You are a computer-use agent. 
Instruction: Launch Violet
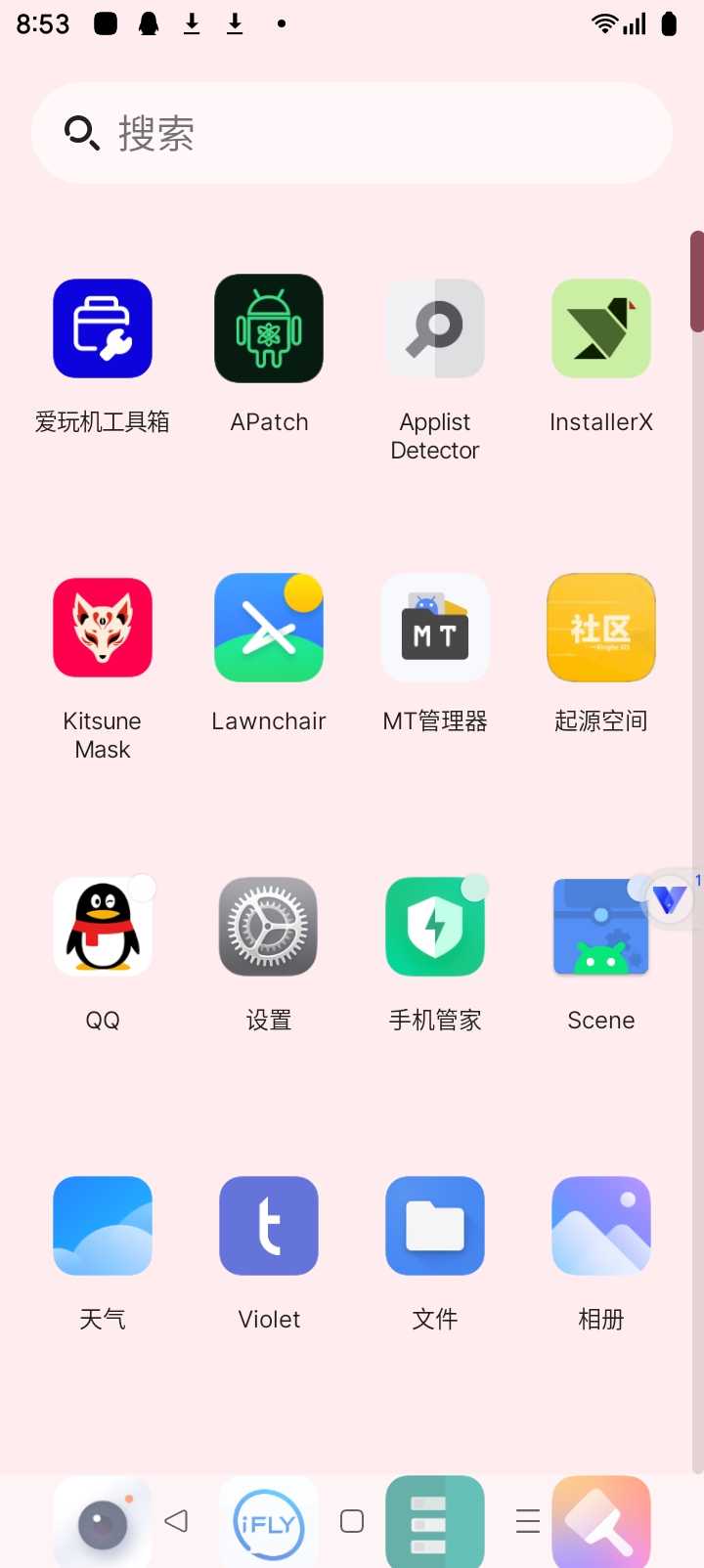point(269,1226)
